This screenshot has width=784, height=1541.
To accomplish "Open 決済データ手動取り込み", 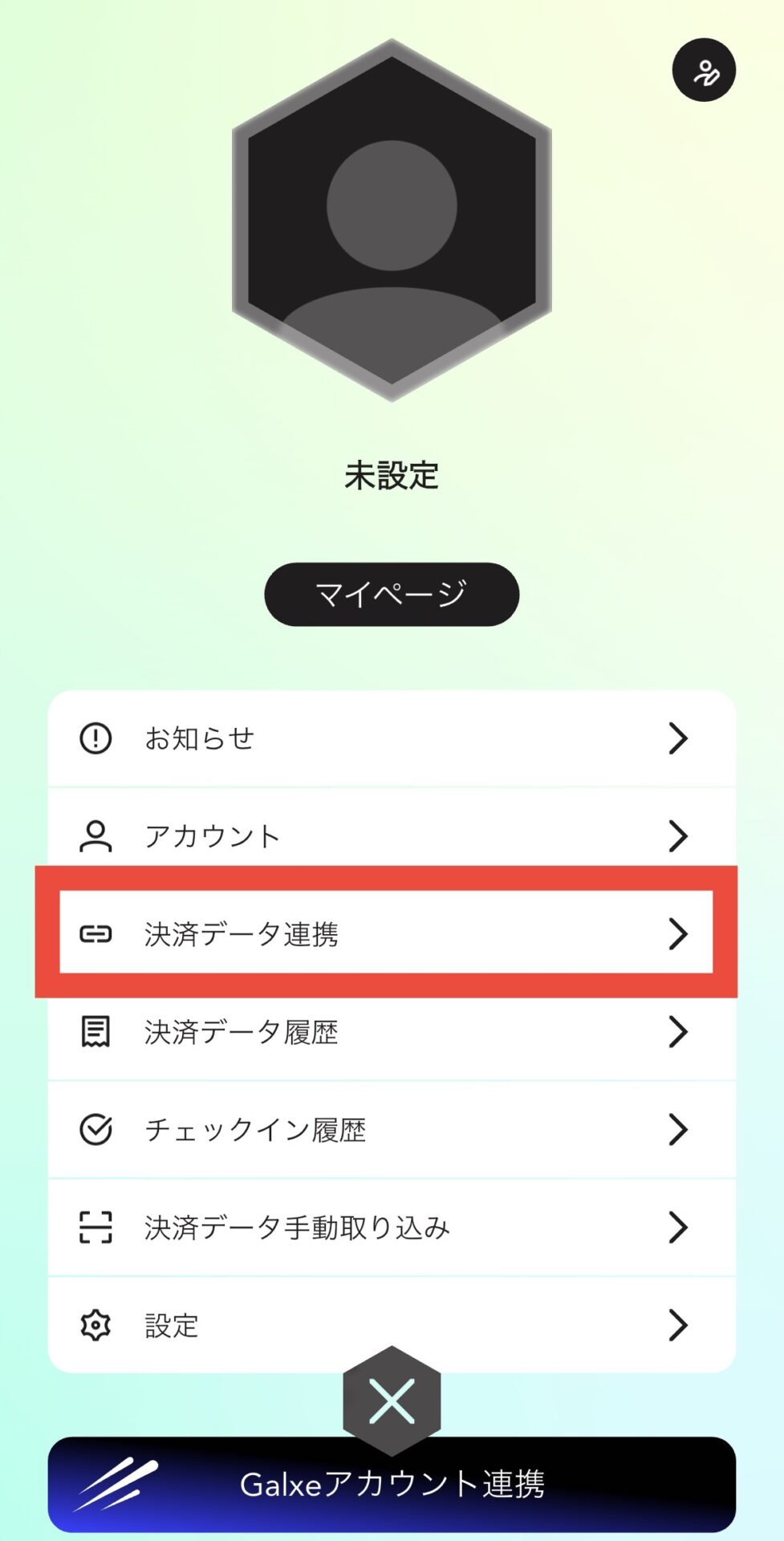I will click(x=392, y=1227).
